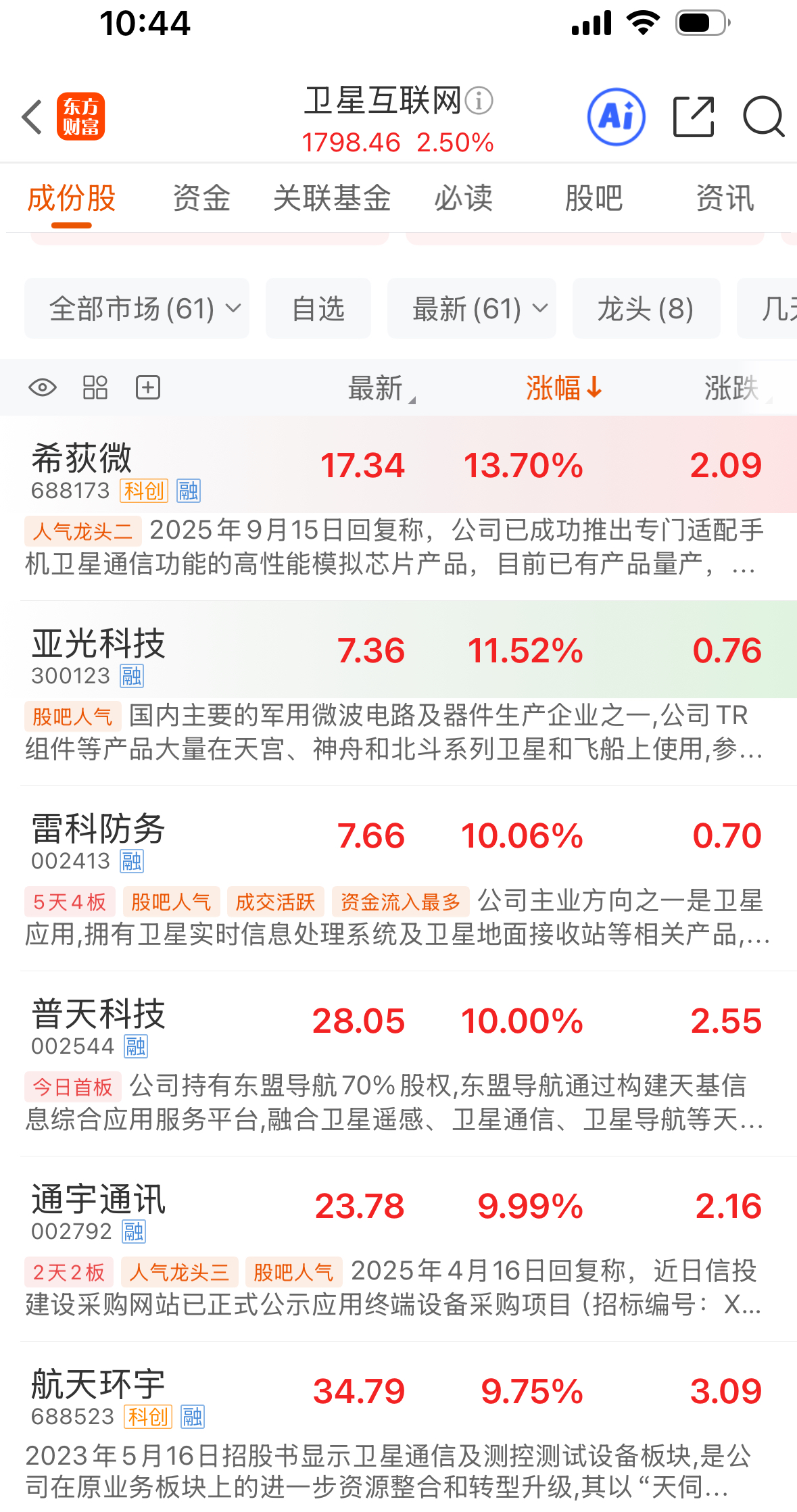
Task: Select the 龙头 (8) filter chip
Action: point(646,309)
